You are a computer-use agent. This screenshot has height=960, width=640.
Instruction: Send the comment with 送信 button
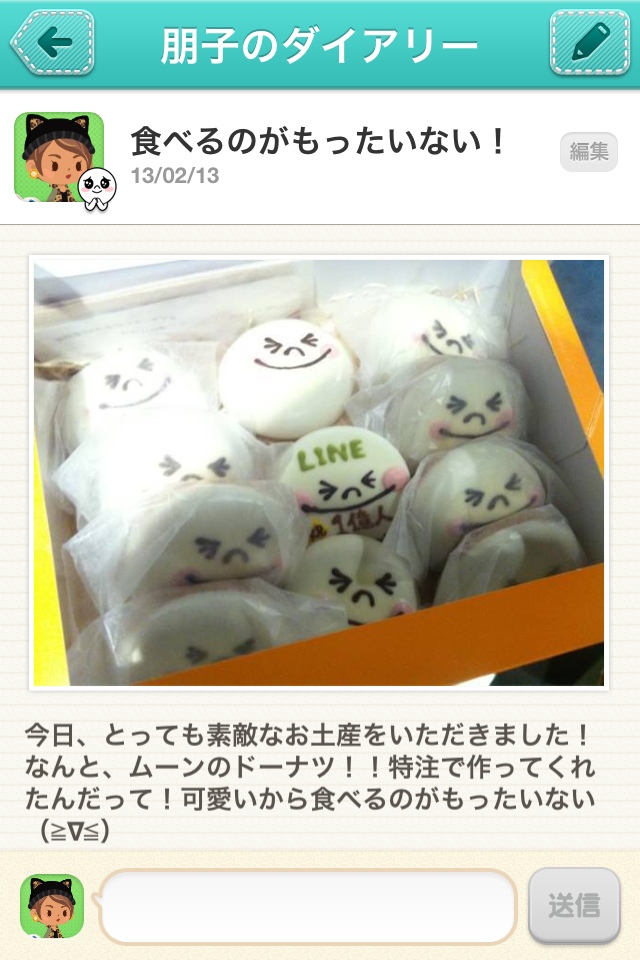pyautogui.click(x=574, y=906)
